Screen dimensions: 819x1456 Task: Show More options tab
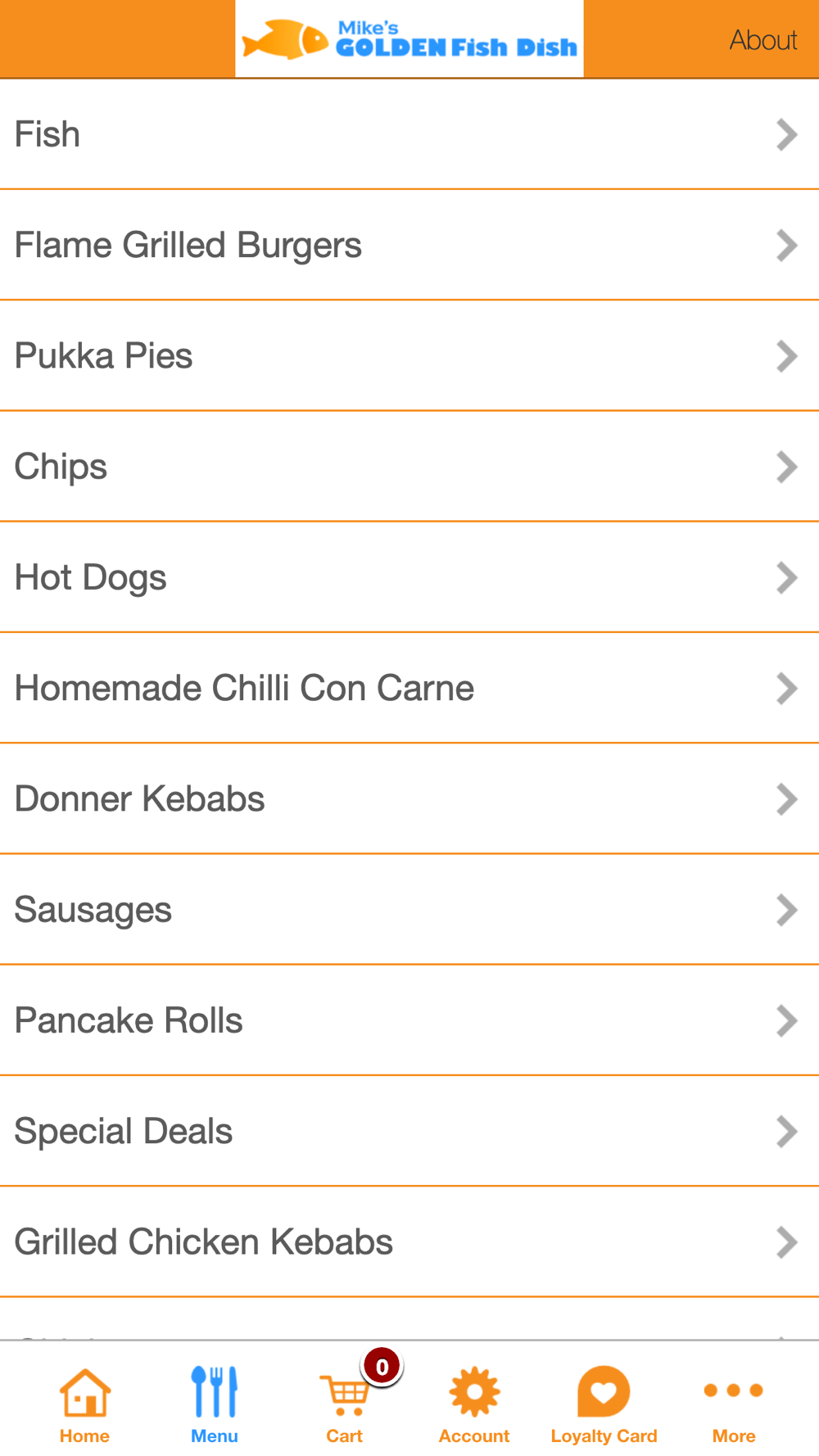734,1405
